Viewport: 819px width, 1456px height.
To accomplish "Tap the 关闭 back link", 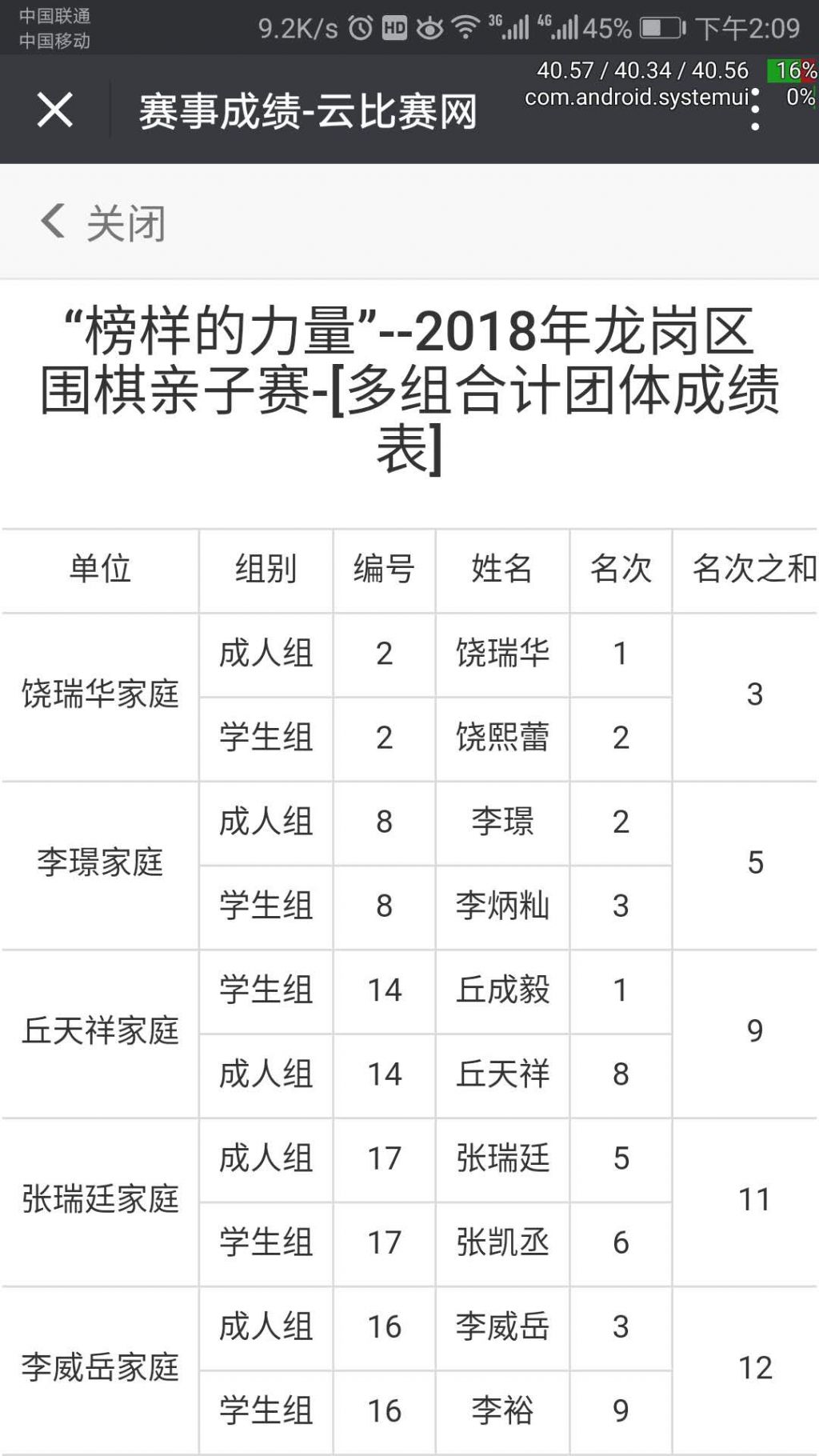I will [x=102, y=222].
